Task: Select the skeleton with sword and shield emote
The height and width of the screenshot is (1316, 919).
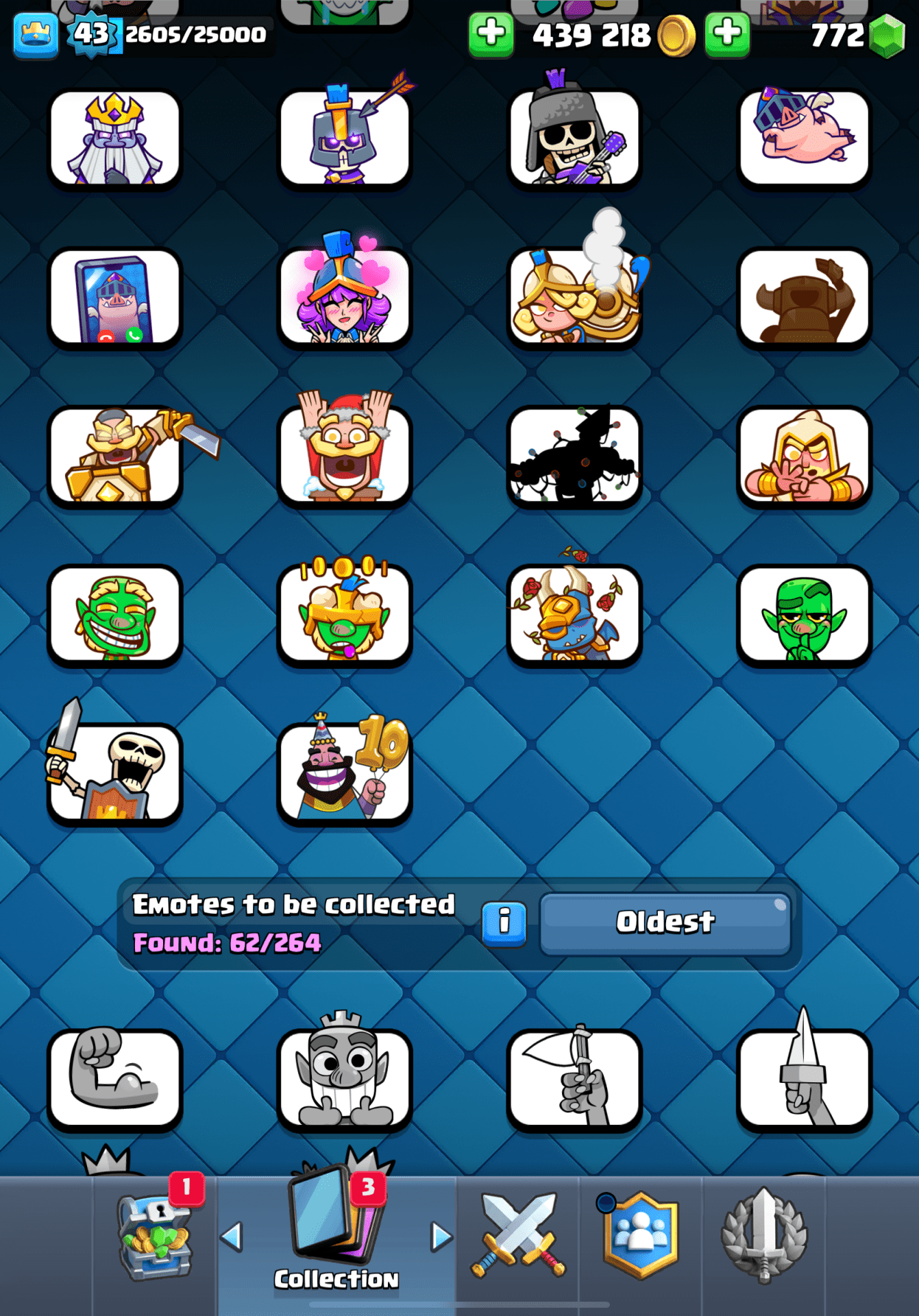Action: pos(114,773)
